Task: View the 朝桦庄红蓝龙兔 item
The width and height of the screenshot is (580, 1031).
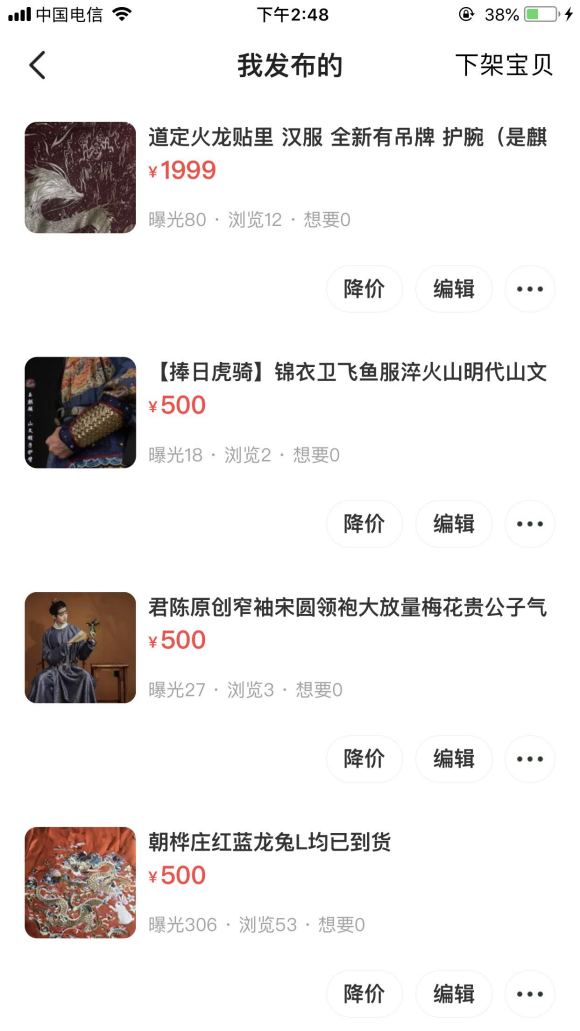Action: (x=290, y=882)
